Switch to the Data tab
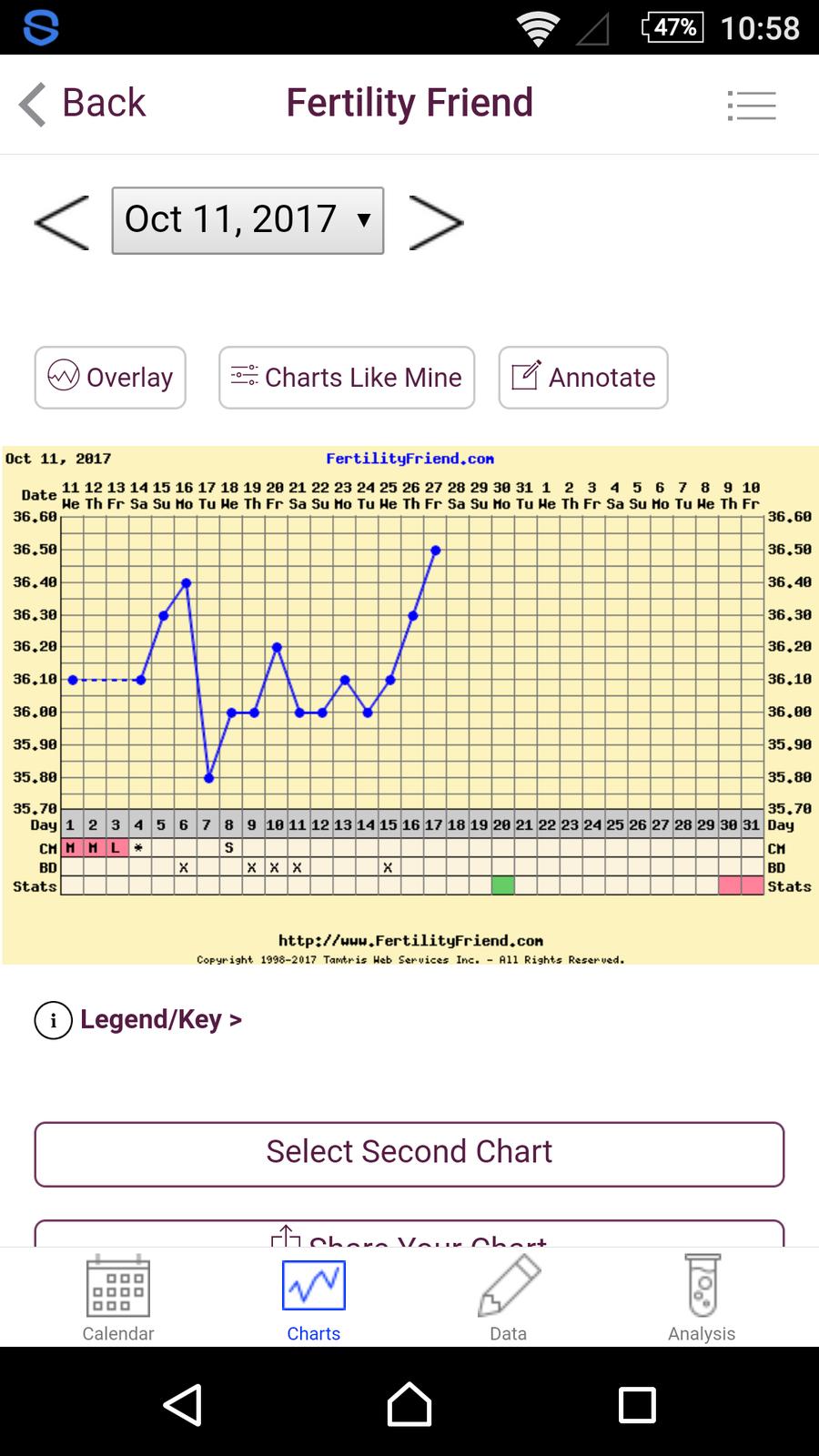The height and width of the screenshot is (1456, 819). pos(508,1299)
